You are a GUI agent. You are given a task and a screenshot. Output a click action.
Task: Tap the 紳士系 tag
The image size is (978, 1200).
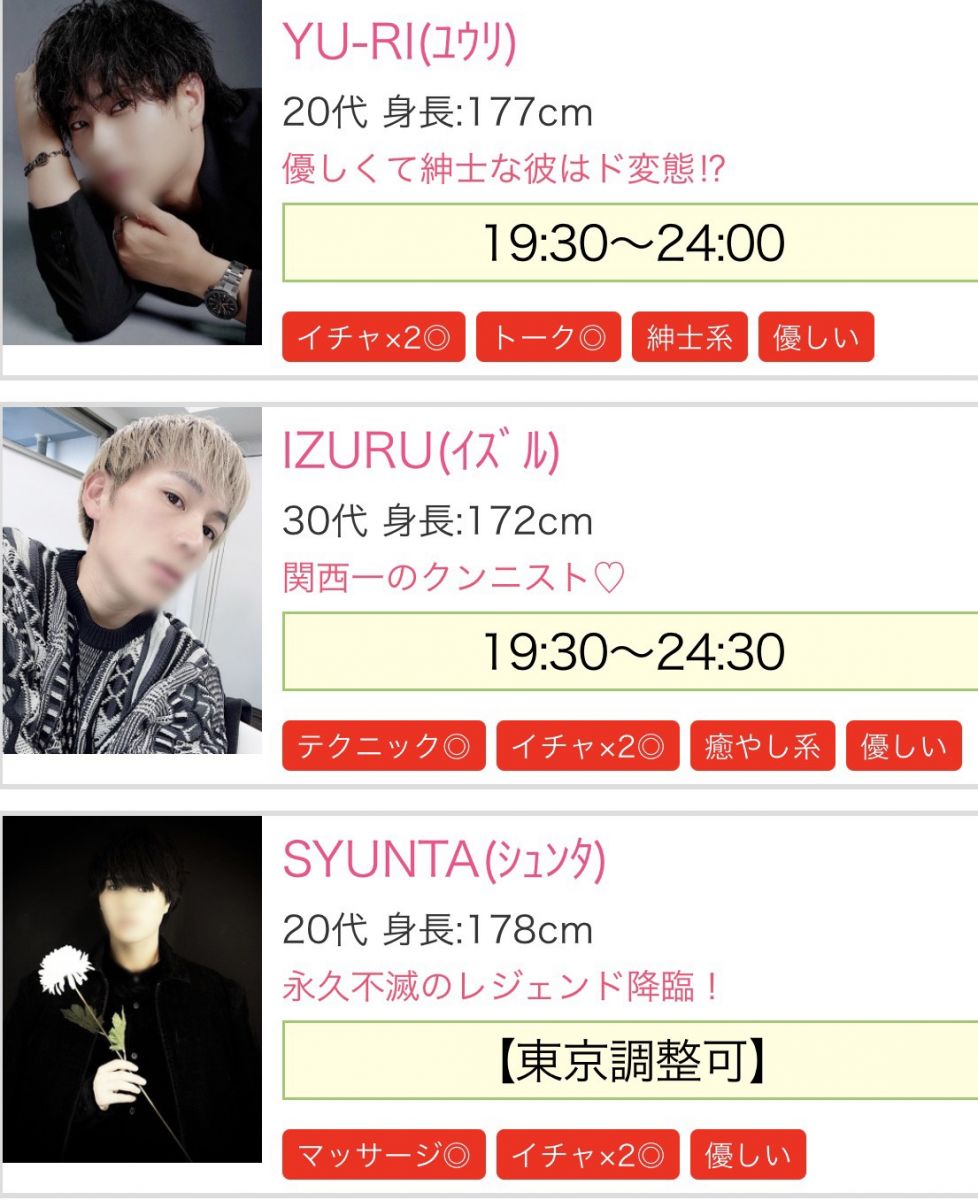click(x=689, y=338)
